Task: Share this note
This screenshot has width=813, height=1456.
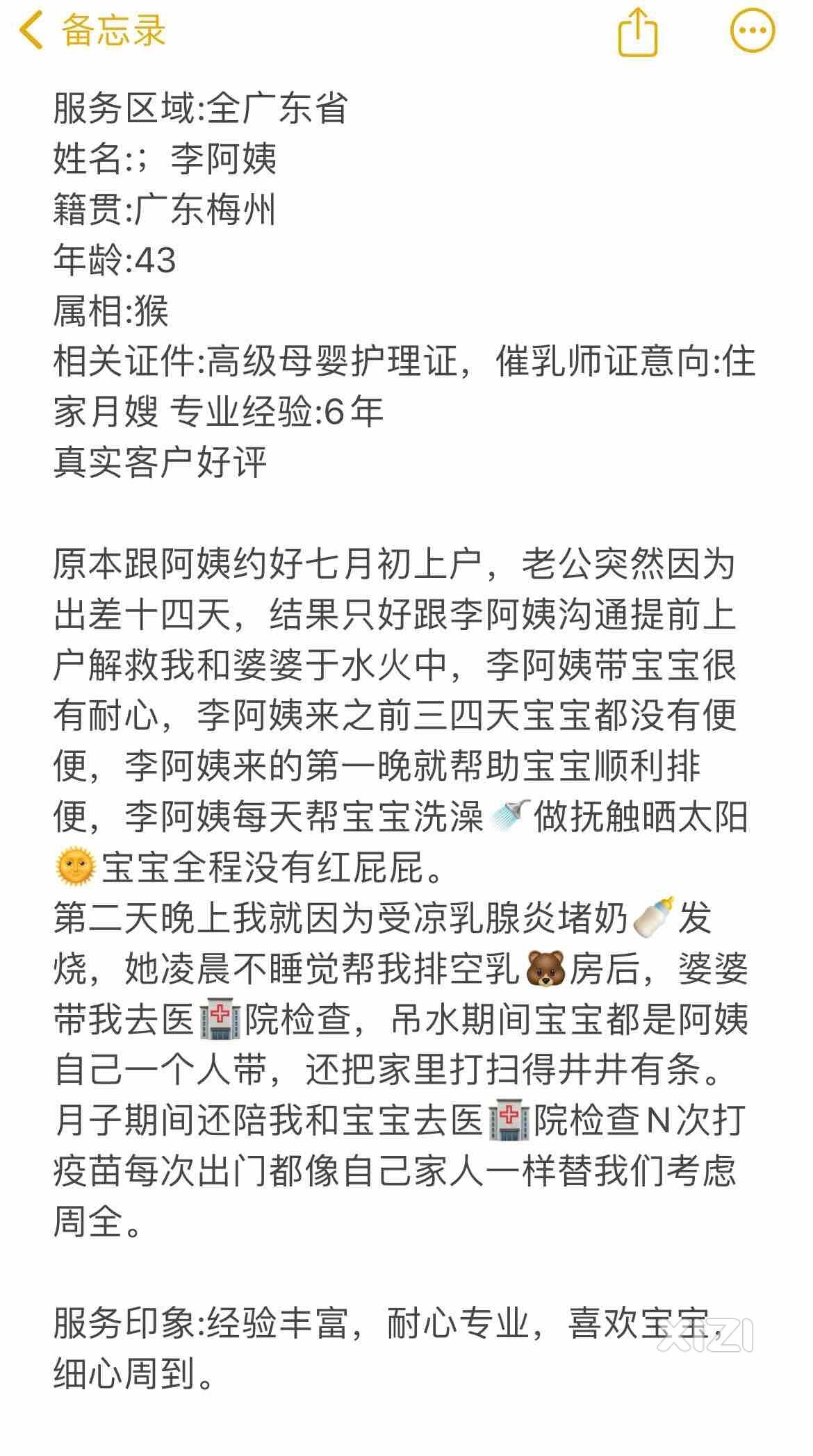Action: click(x=637, y=30)
